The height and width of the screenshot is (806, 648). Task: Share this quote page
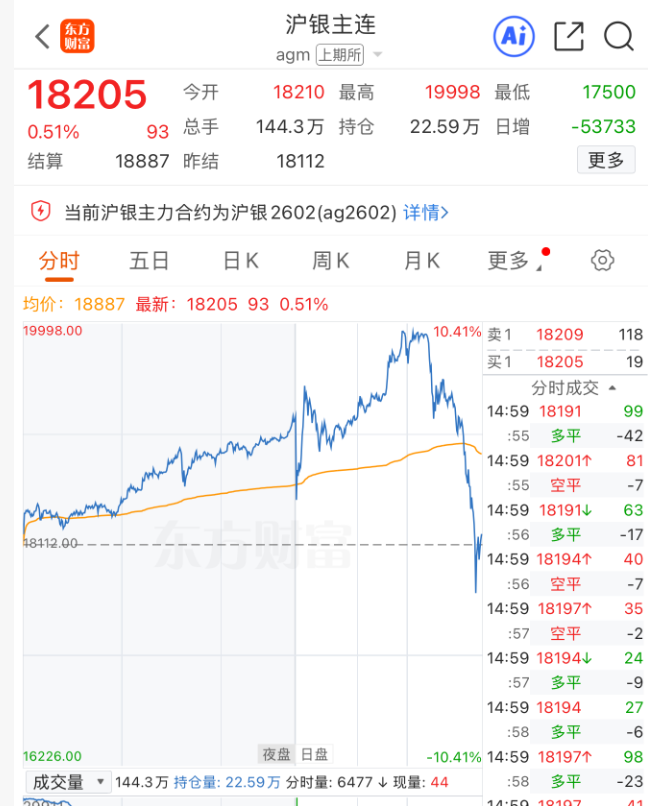[568, 37]
